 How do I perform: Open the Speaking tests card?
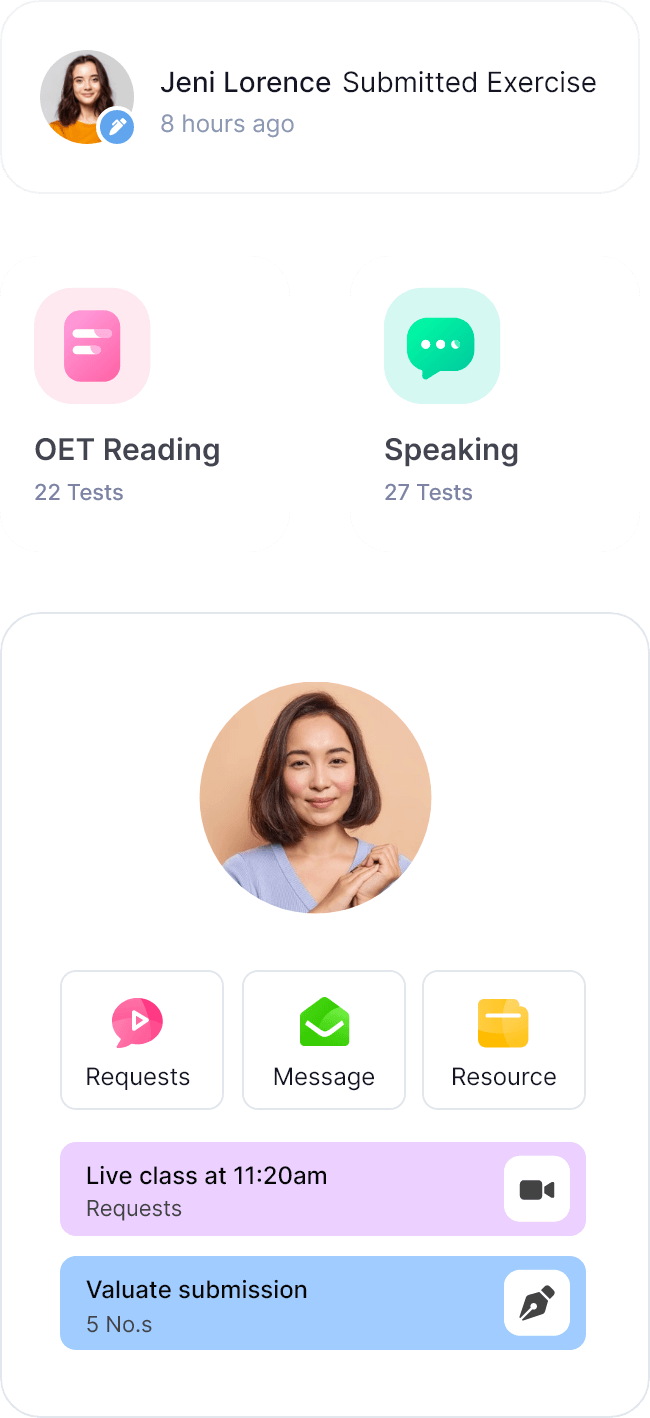(494, 403)
